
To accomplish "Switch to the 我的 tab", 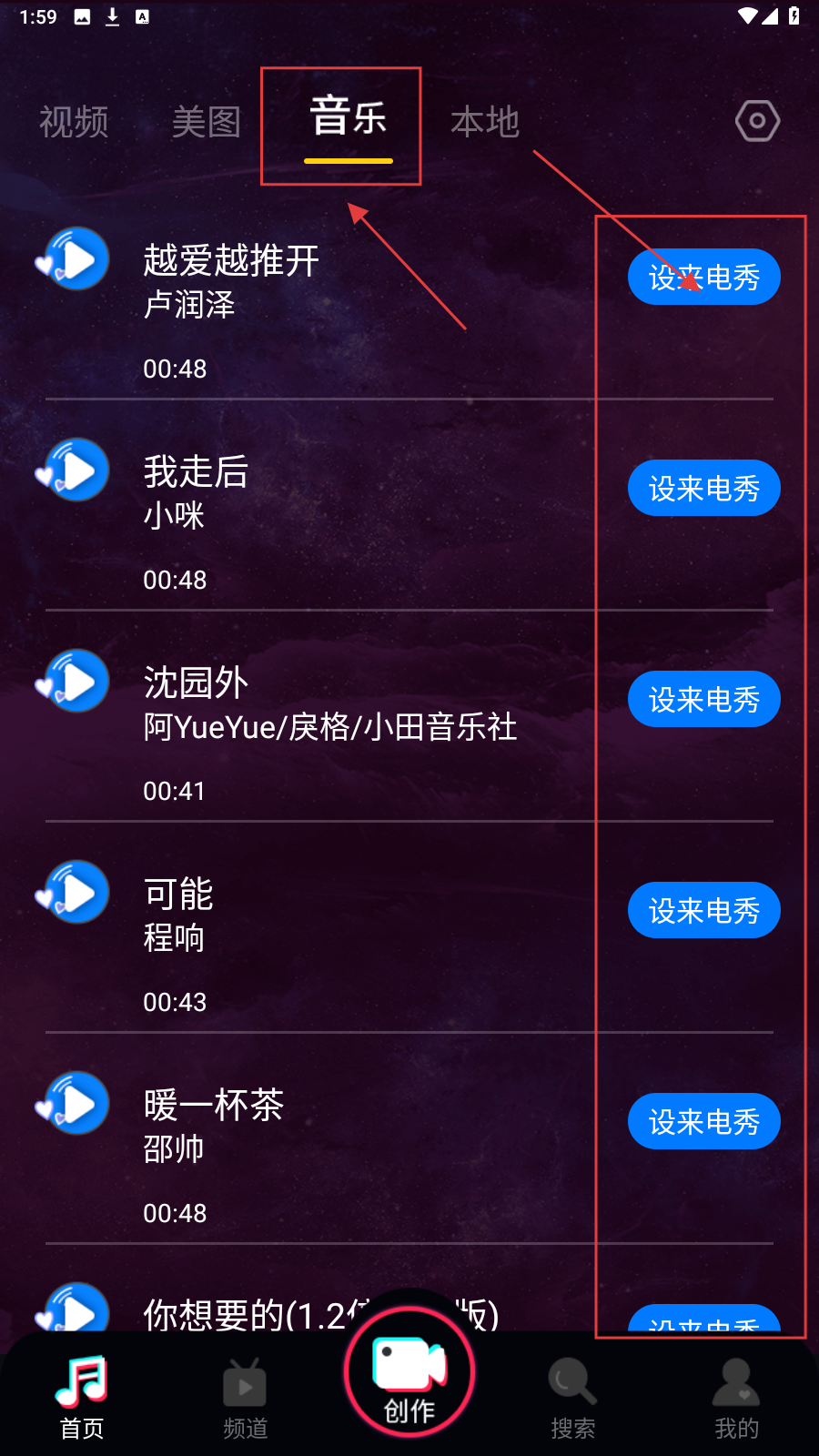I will (x=736, y=1397).
